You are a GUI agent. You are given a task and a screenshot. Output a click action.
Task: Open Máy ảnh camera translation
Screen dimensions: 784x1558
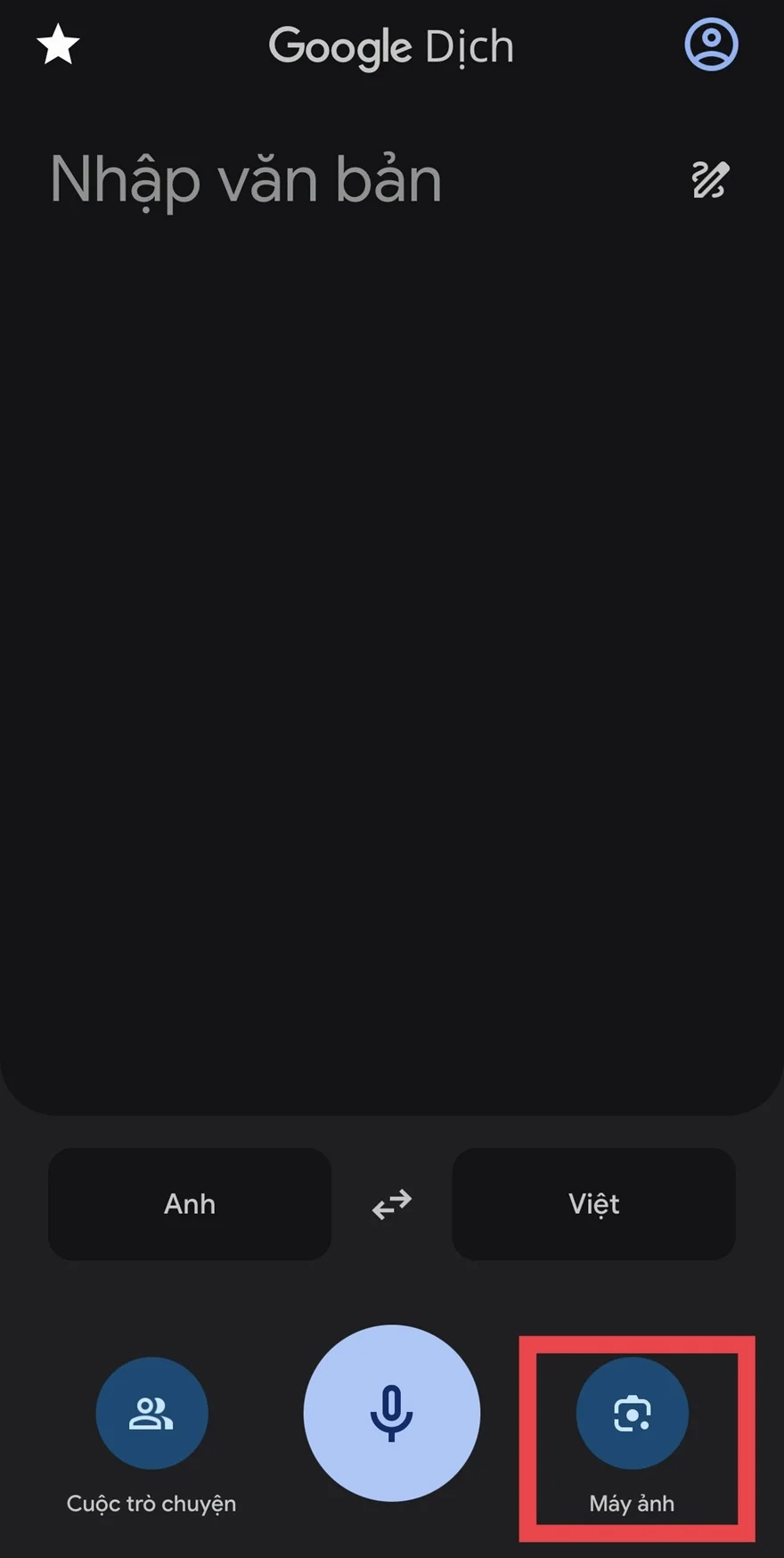[x=632, y=1413]
